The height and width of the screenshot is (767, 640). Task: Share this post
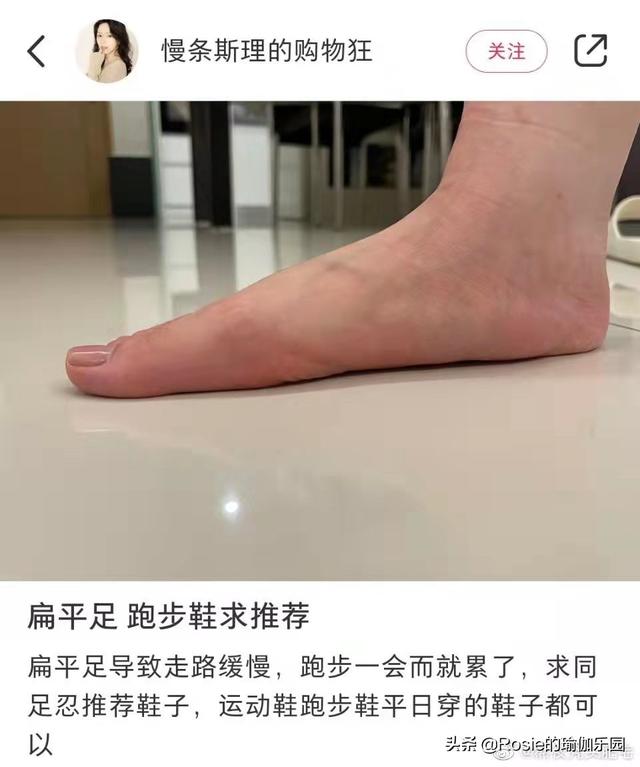590,51
